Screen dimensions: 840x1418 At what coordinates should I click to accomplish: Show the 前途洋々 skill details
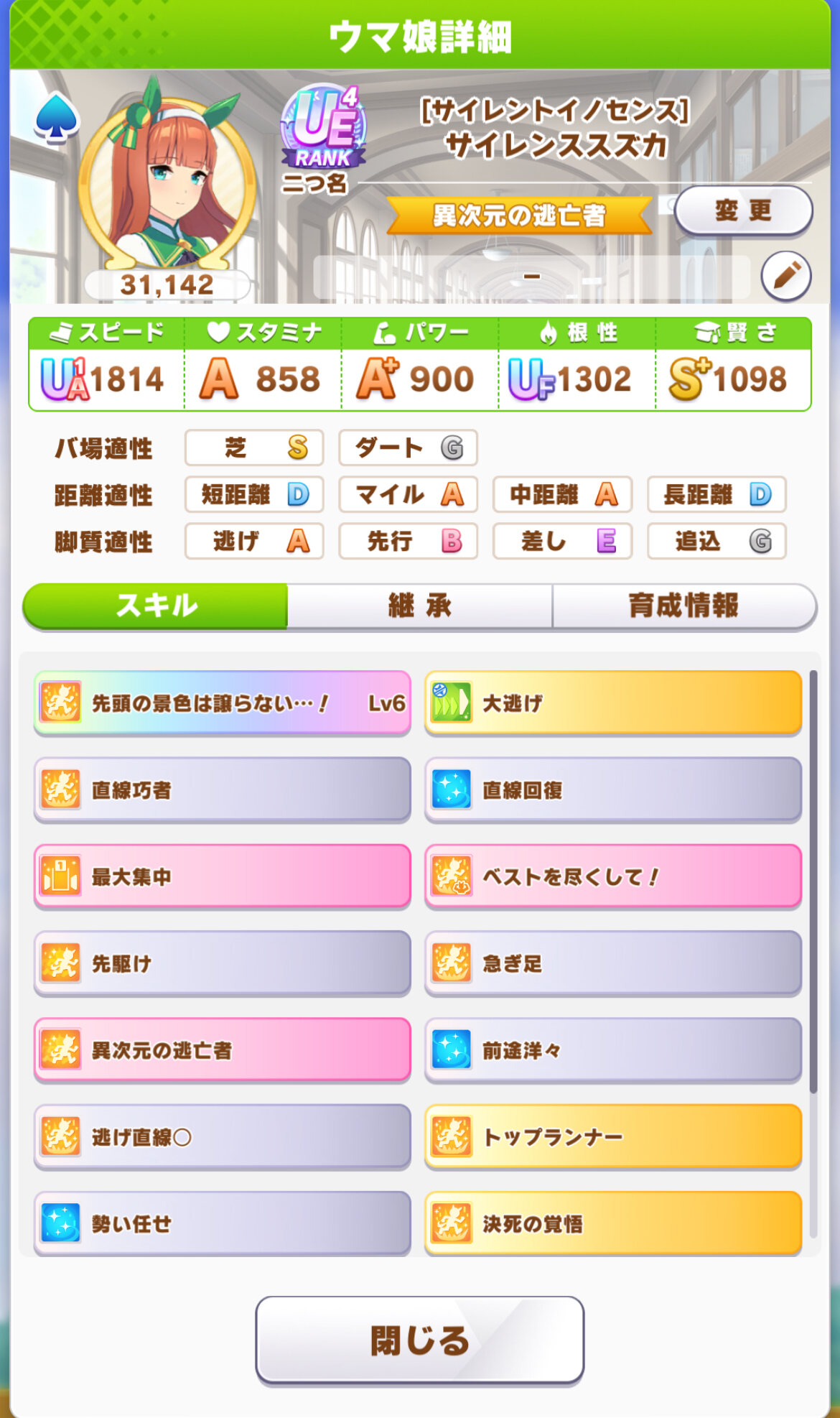coord(613,1050)
